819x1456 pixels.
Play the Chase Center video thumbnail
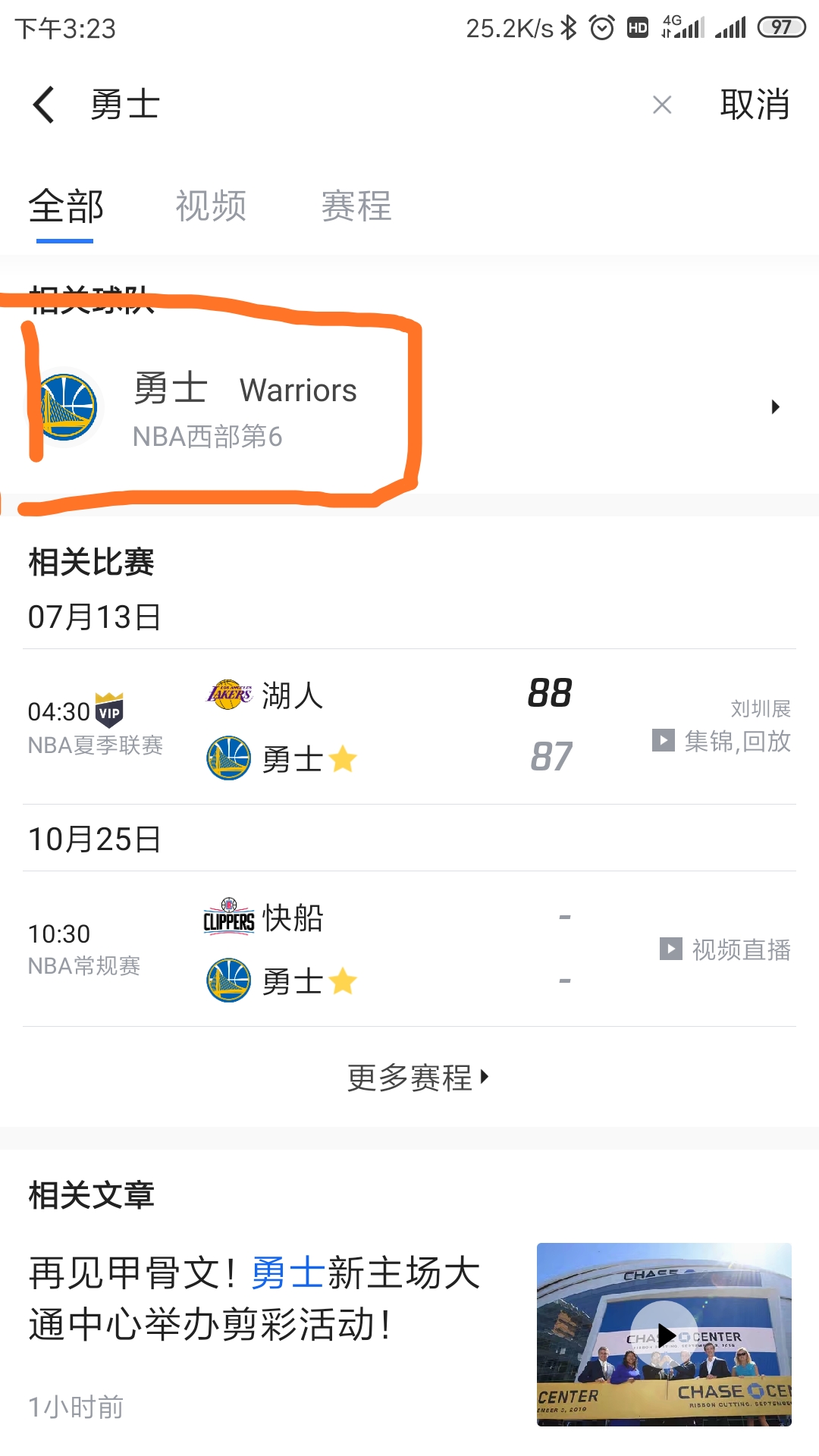click(664, 1335)
